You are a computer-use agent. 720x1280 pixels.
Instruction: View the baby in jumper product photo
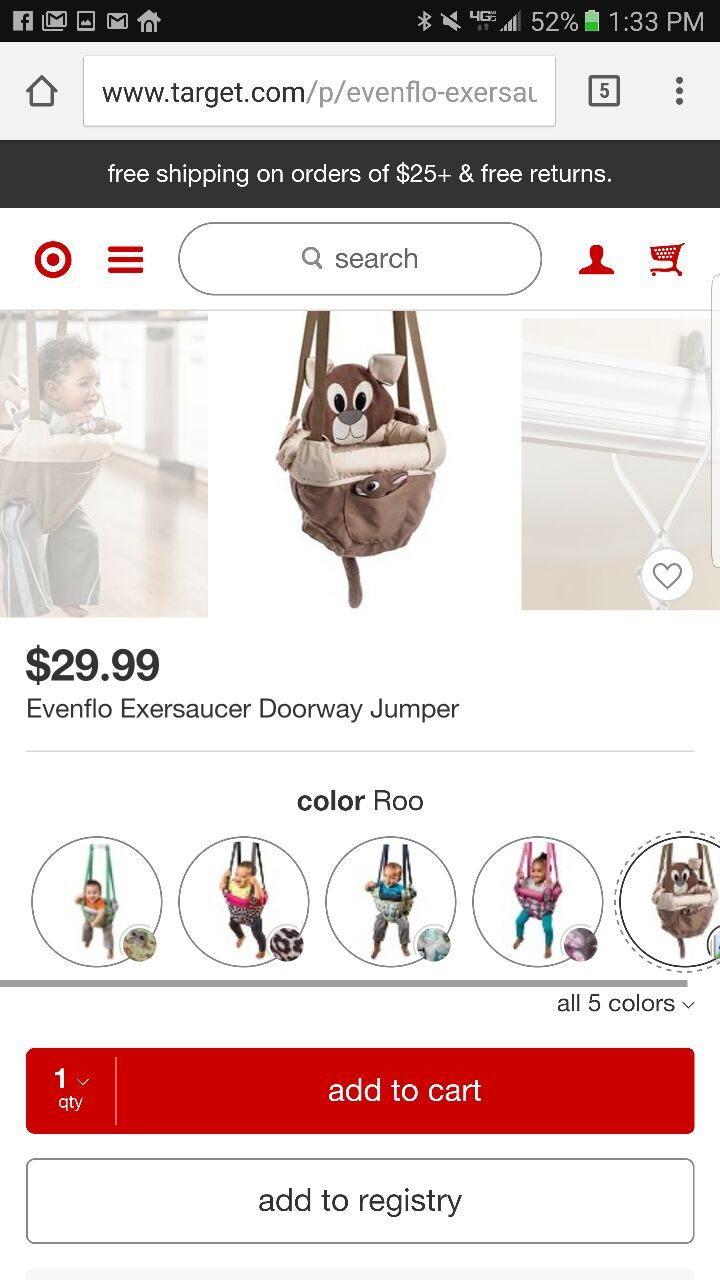point(104,464)
